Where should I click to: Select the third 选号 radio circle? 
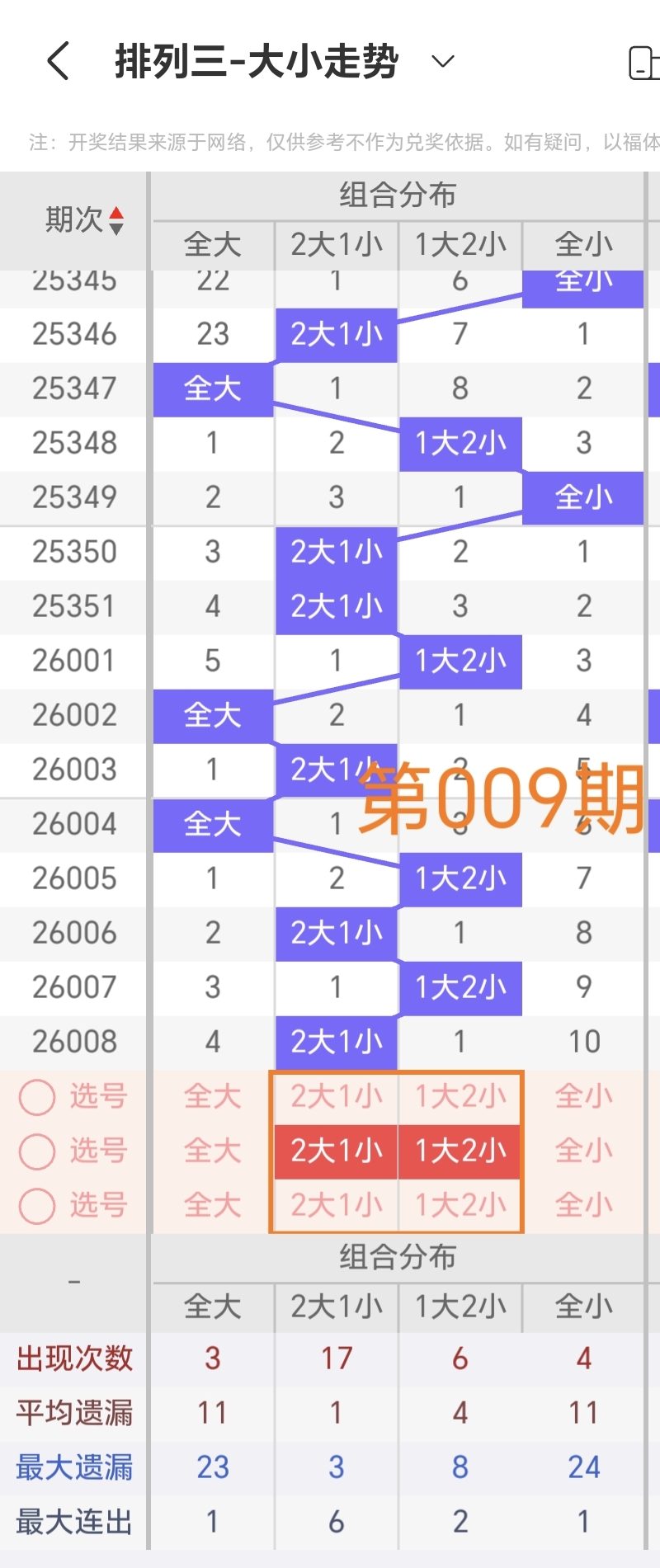click(x=36, y=1206)
